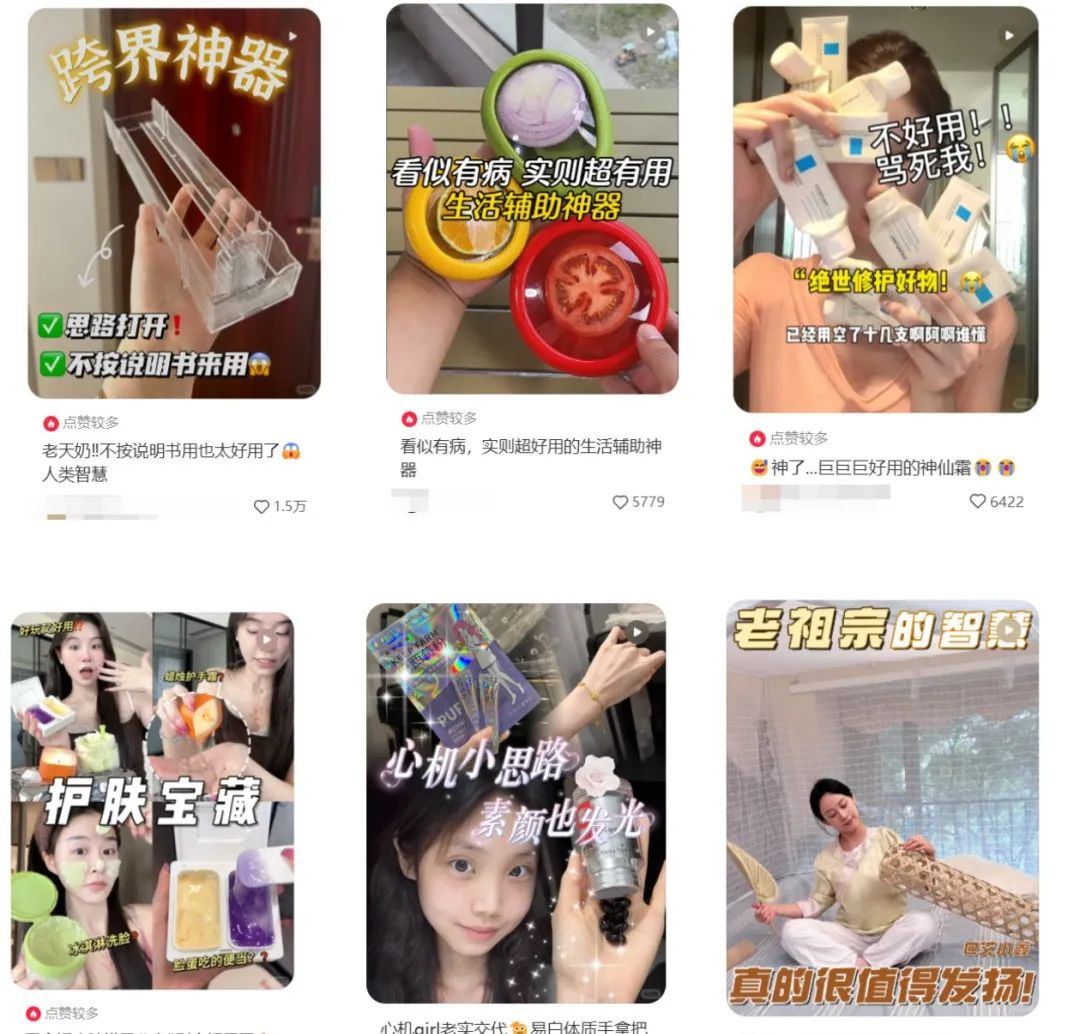Screen dimensions: 1080x1034
Task: Open the 心机小思路 素颜也发光 post
Action: 515,802
